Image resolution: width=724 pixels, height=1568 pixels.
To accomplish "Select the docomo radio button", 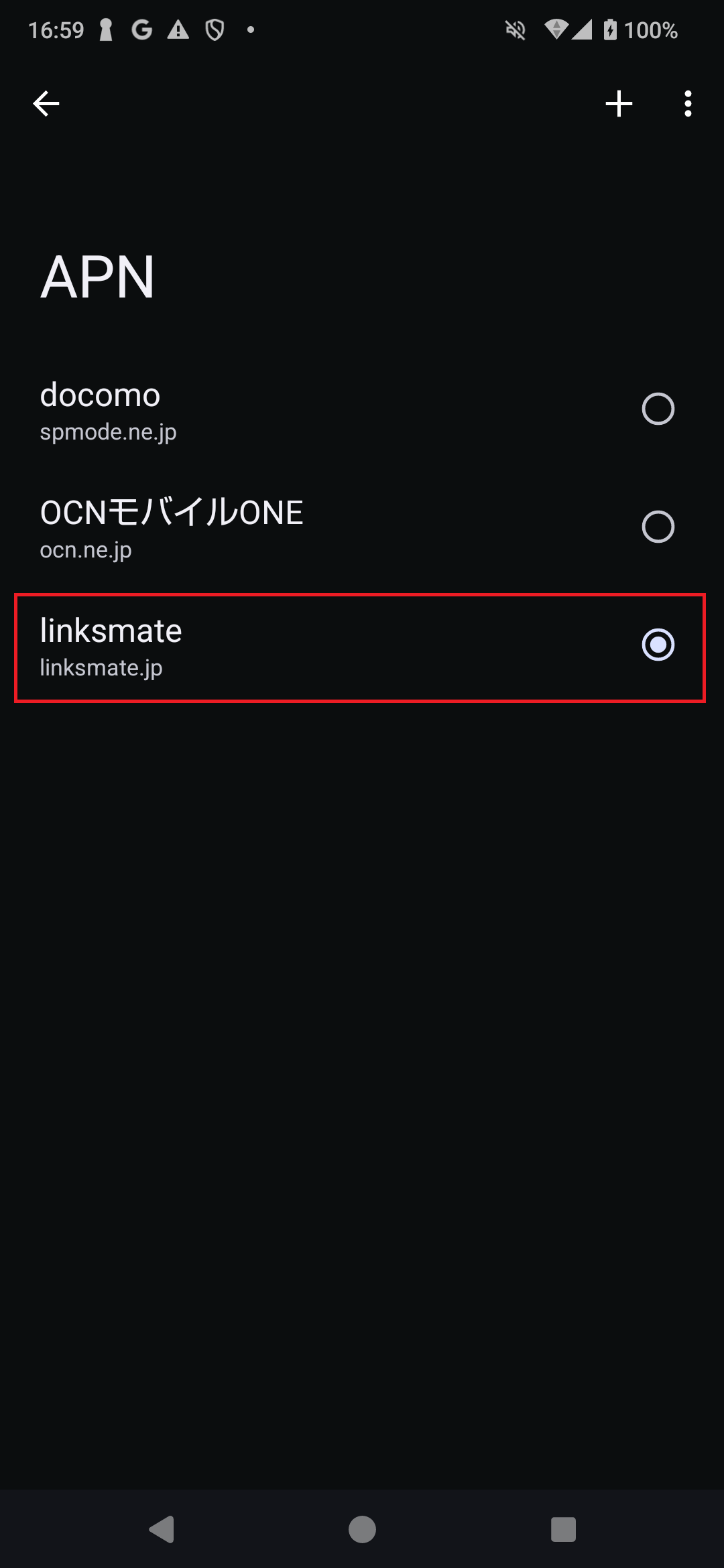I will [x=658, y=409].
